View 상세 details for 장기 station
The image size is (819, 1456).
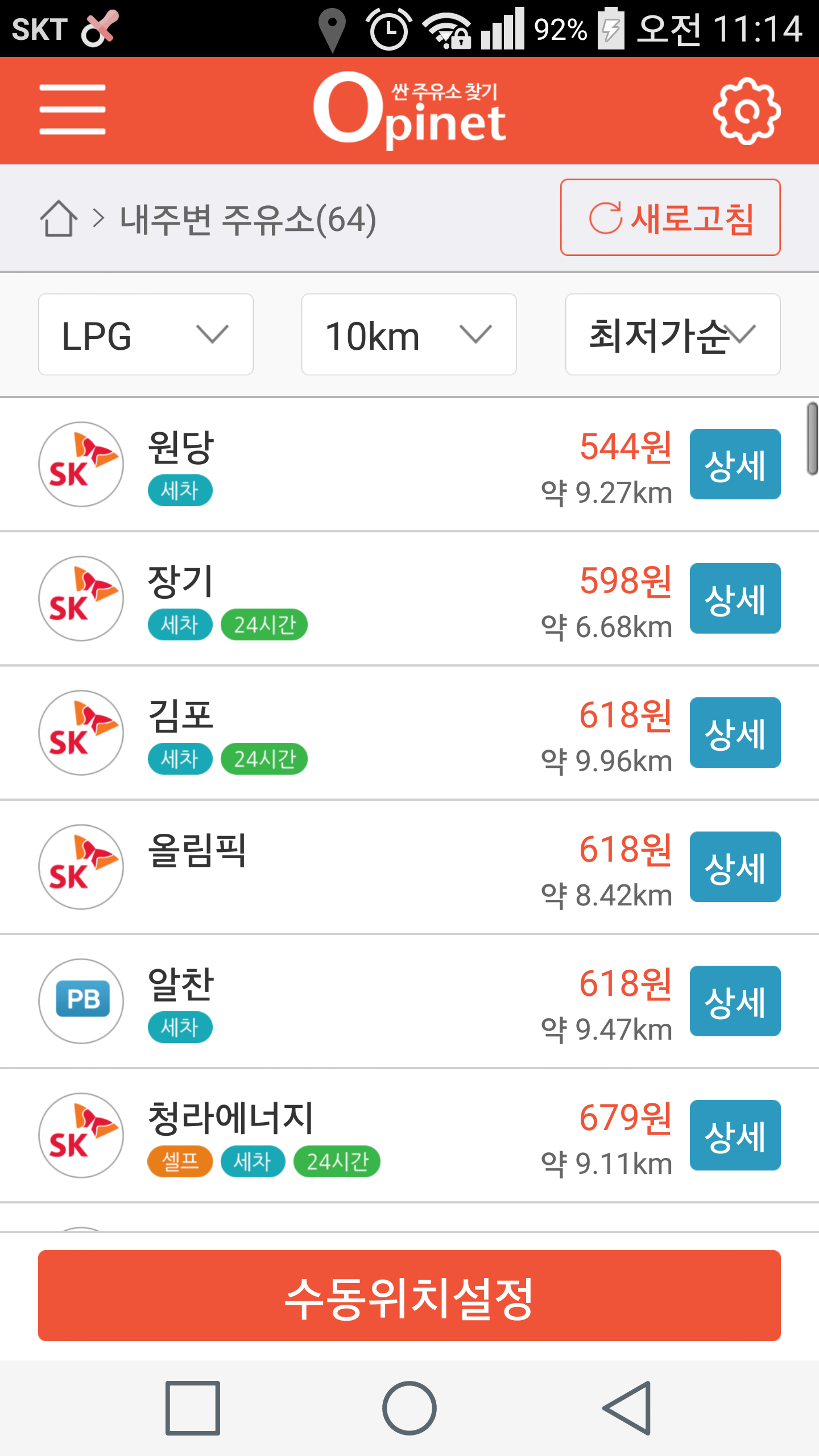(x=735, y=598)
